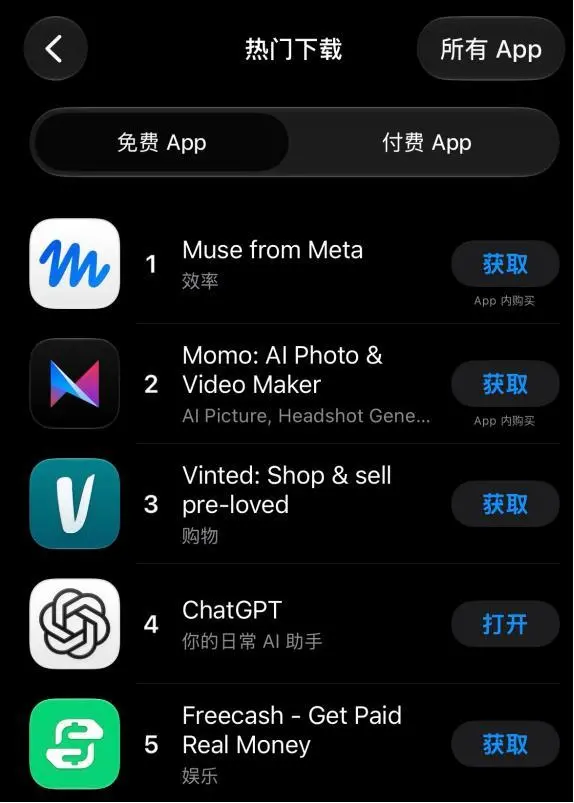Viewport: 574px width, 803px height.
Task: Select the 免费 App tab
Action: [161, 142]
